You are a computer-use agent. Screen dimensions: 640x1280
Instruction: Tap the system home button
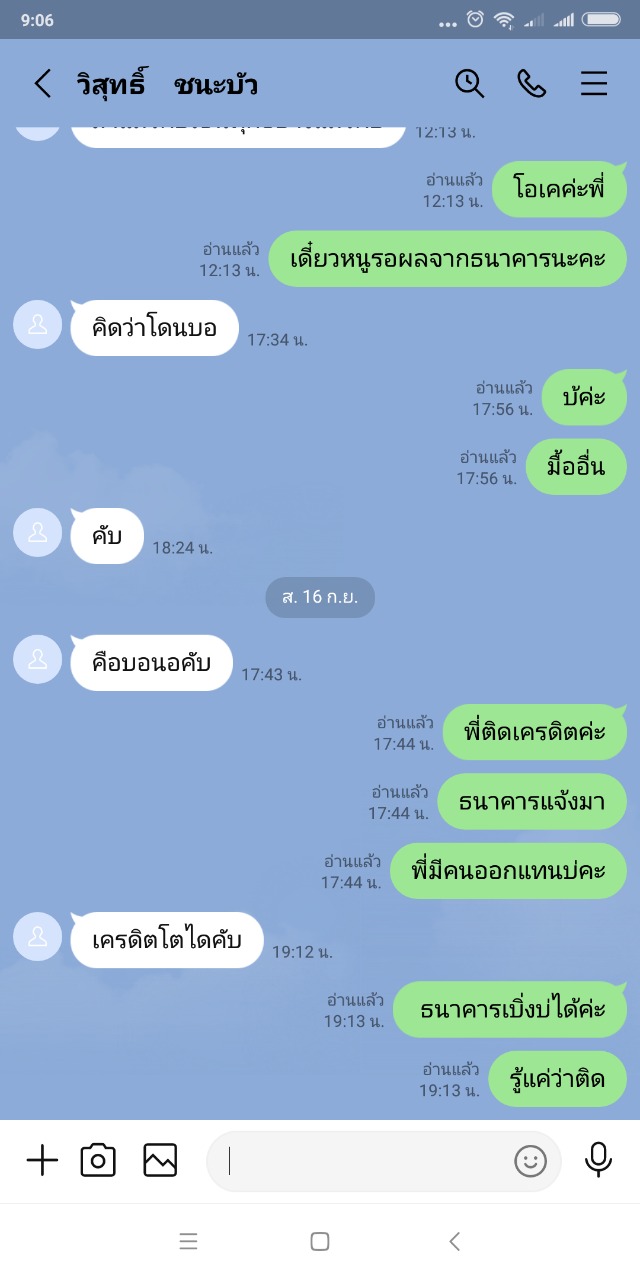tap(320, 1242)
